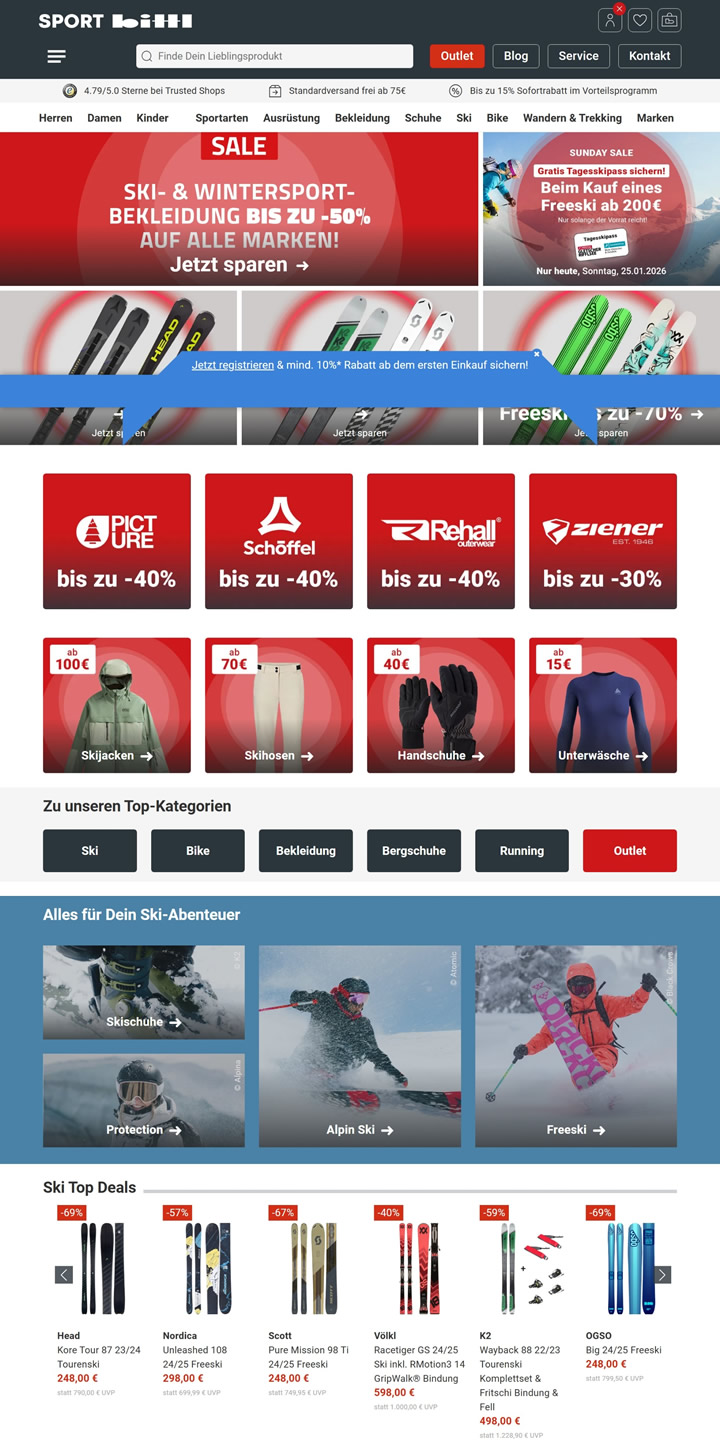Open the Schöffel bis zu -40% tile
Image resolution: width=720 pixels, height=1448 pixels.
click(279, 541)
